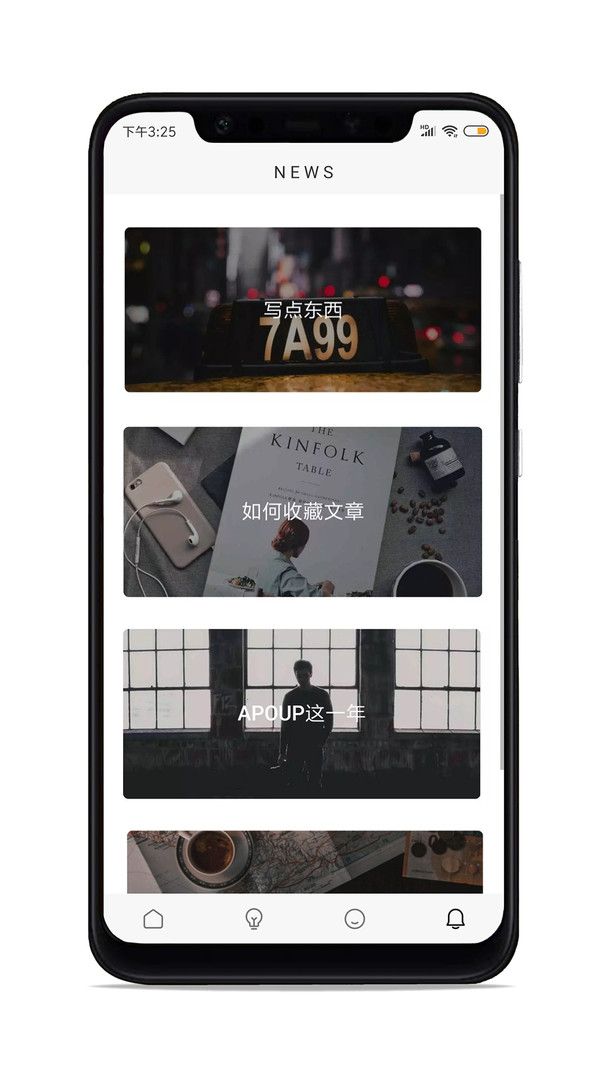Screen dimensions: 607x1080
Task: Select the notifications bell tab
Action: pyautogui.click(x=455, y=919)
